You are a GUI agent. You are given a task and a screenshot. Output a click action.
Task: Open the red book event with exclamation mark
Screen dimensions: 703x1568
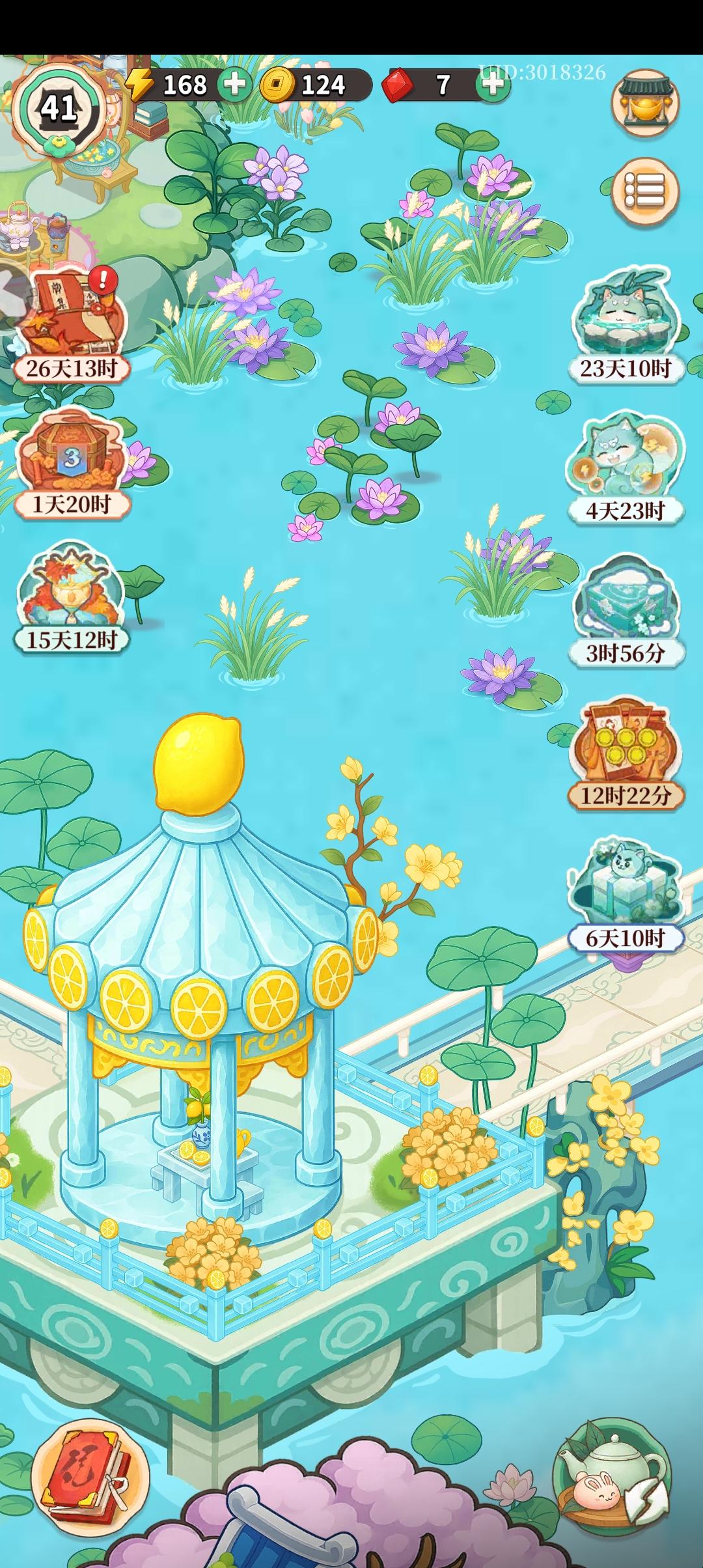[72, 313]
